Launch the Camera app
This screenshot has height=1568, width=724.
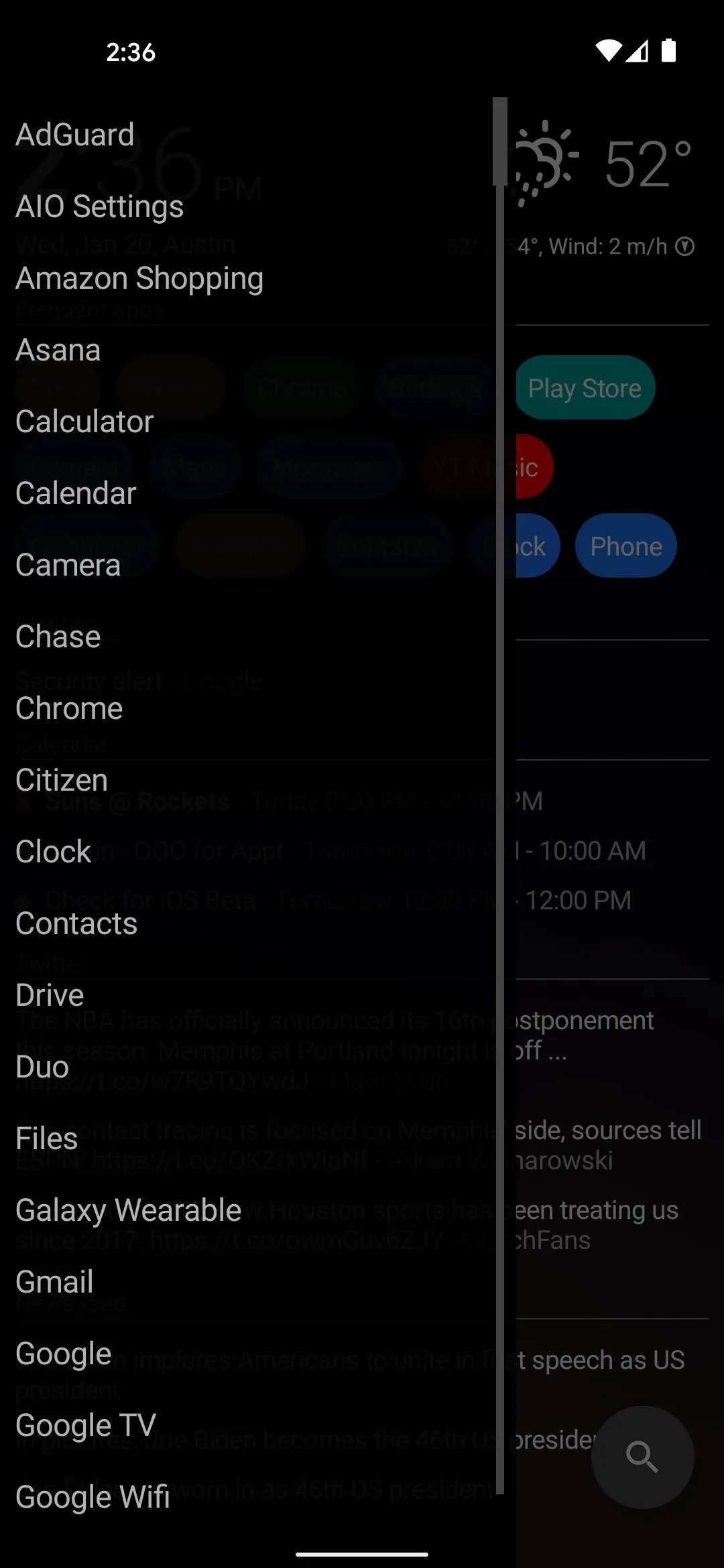(68, 565)
